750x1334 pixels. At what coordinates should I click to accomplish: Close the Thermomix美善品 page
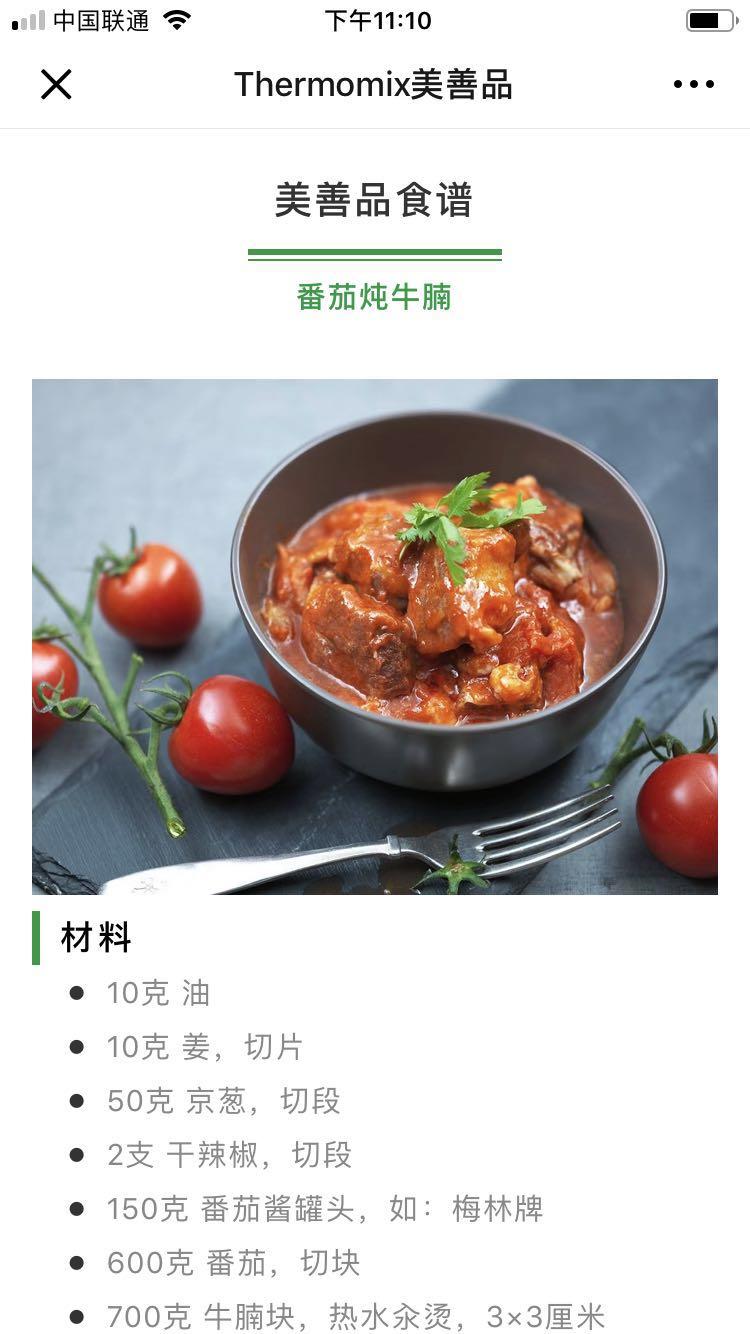pos(56,85)
